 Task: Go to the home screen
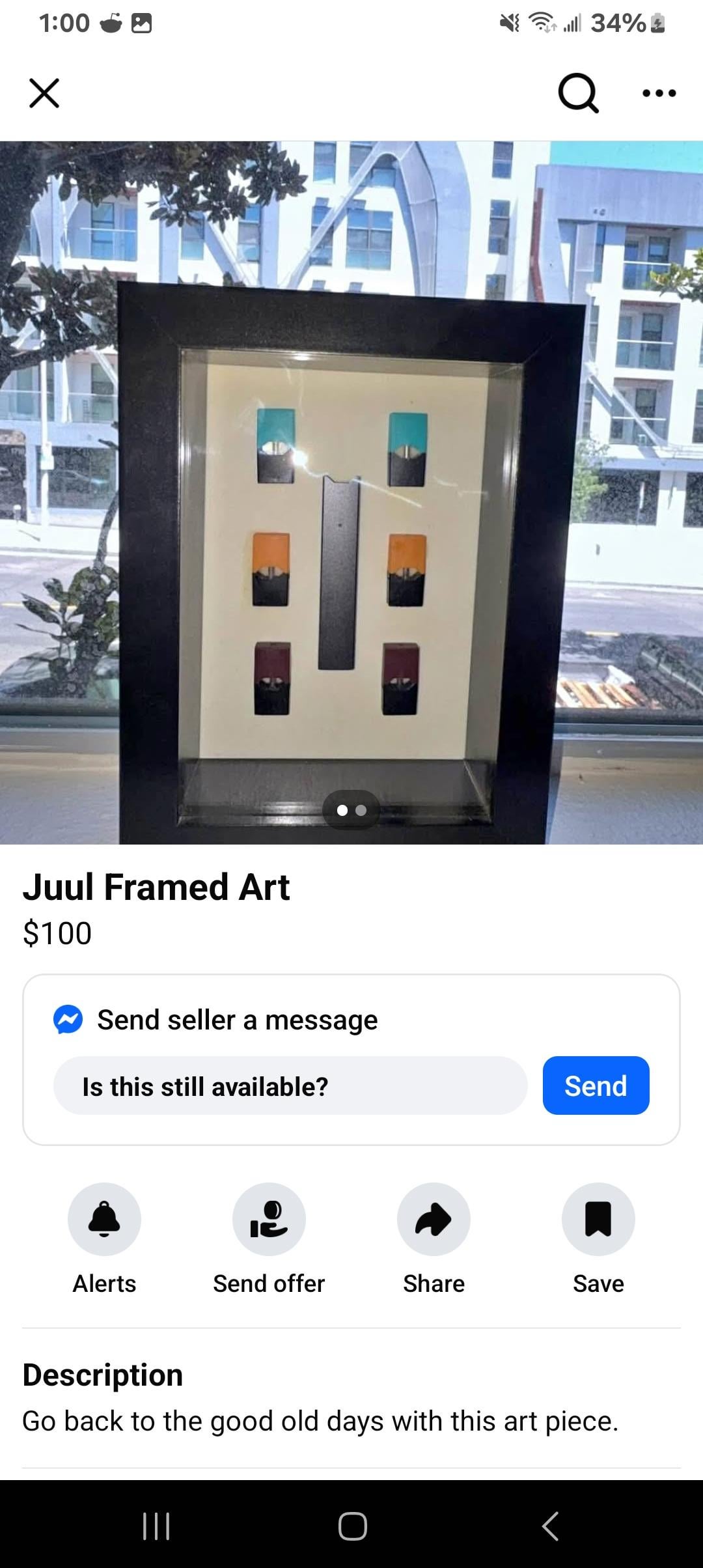352,1526
